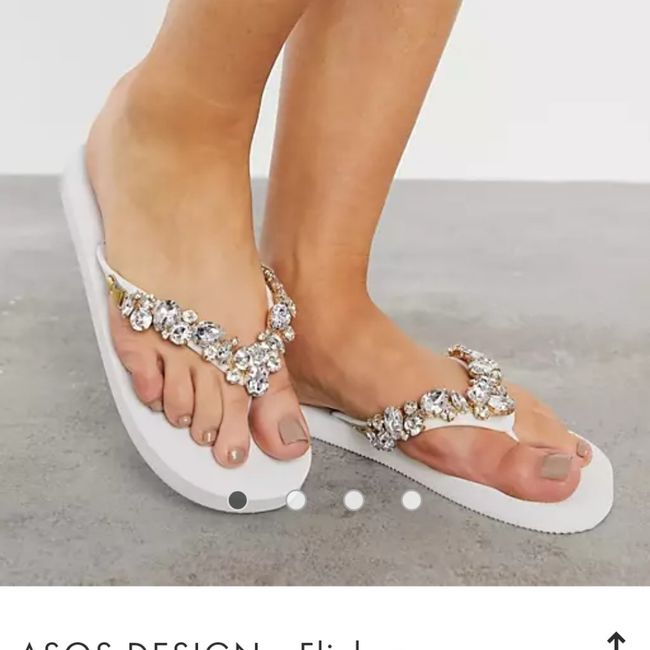The height and width of the screenshot is (650, 650).
Task: Share this ASOS DESIGN product
Action: click(615, 640)
